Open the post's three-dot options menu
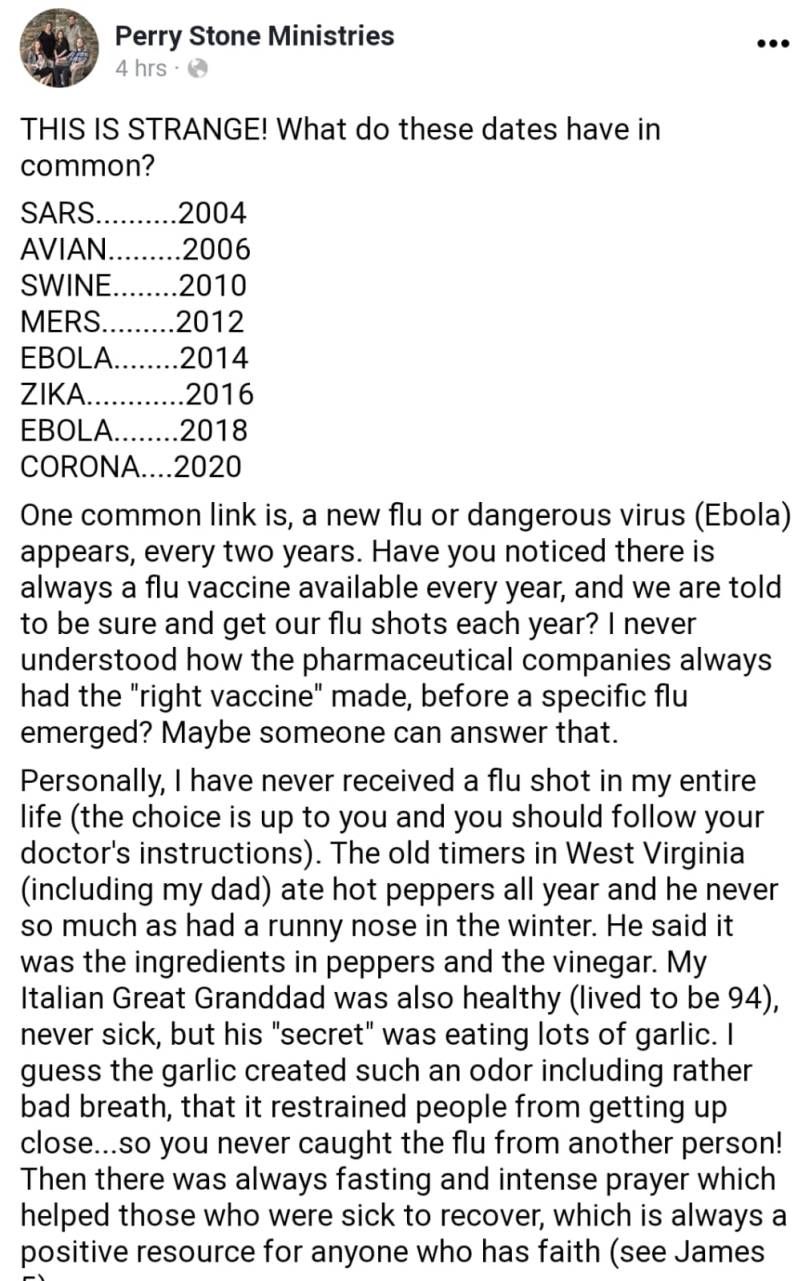 pos(772,45)
